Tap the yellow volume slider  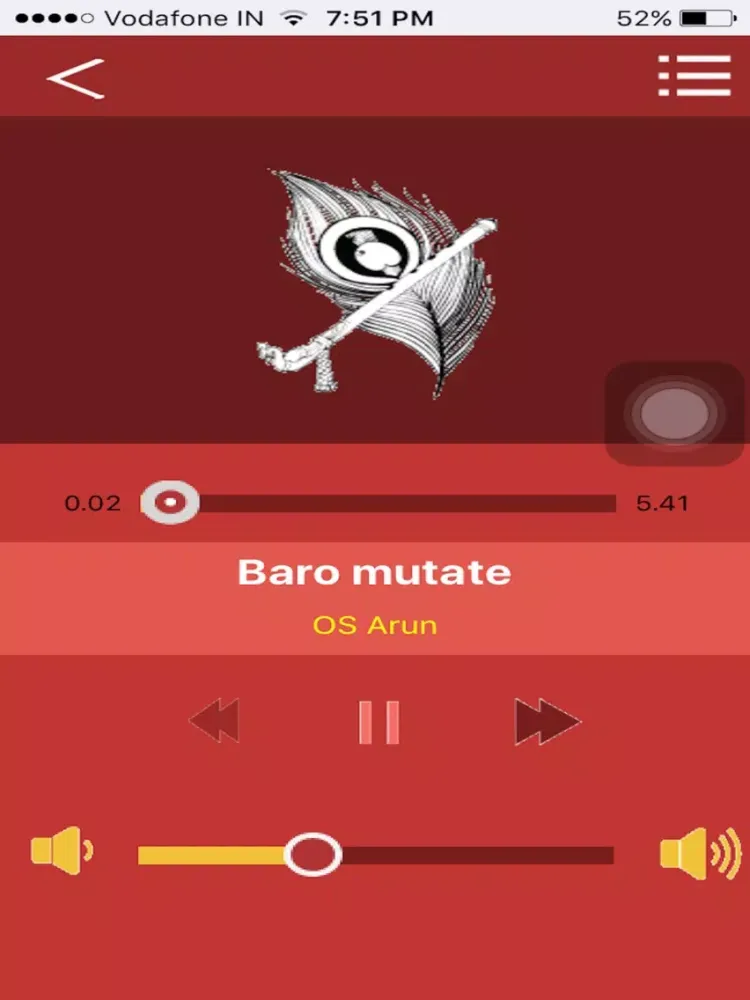pyautogui.click(x=375, y=855)
